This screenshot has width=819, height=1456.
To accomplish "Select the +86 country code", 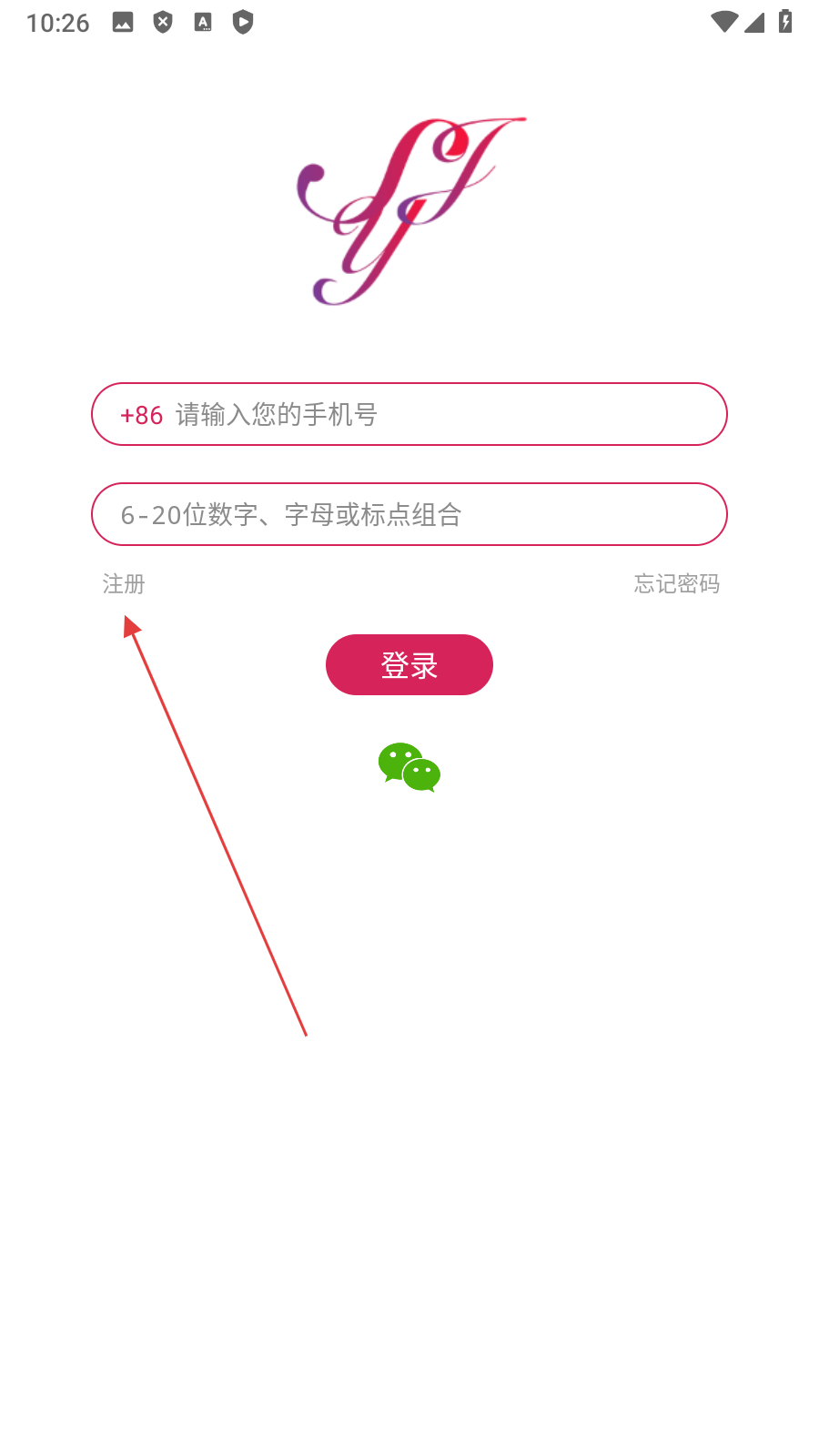I will tap(141, 416).
